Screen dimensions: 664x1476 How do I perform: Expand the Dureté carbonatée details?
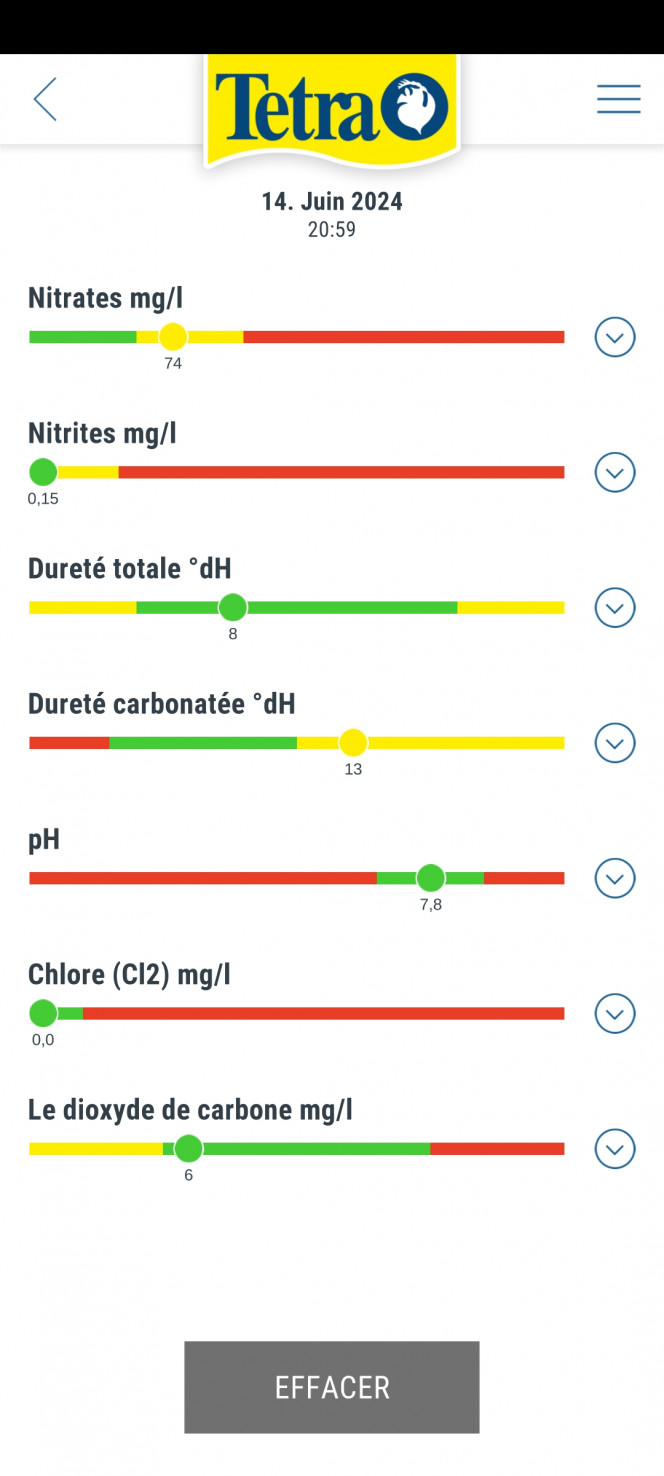[x=615, y=743]
